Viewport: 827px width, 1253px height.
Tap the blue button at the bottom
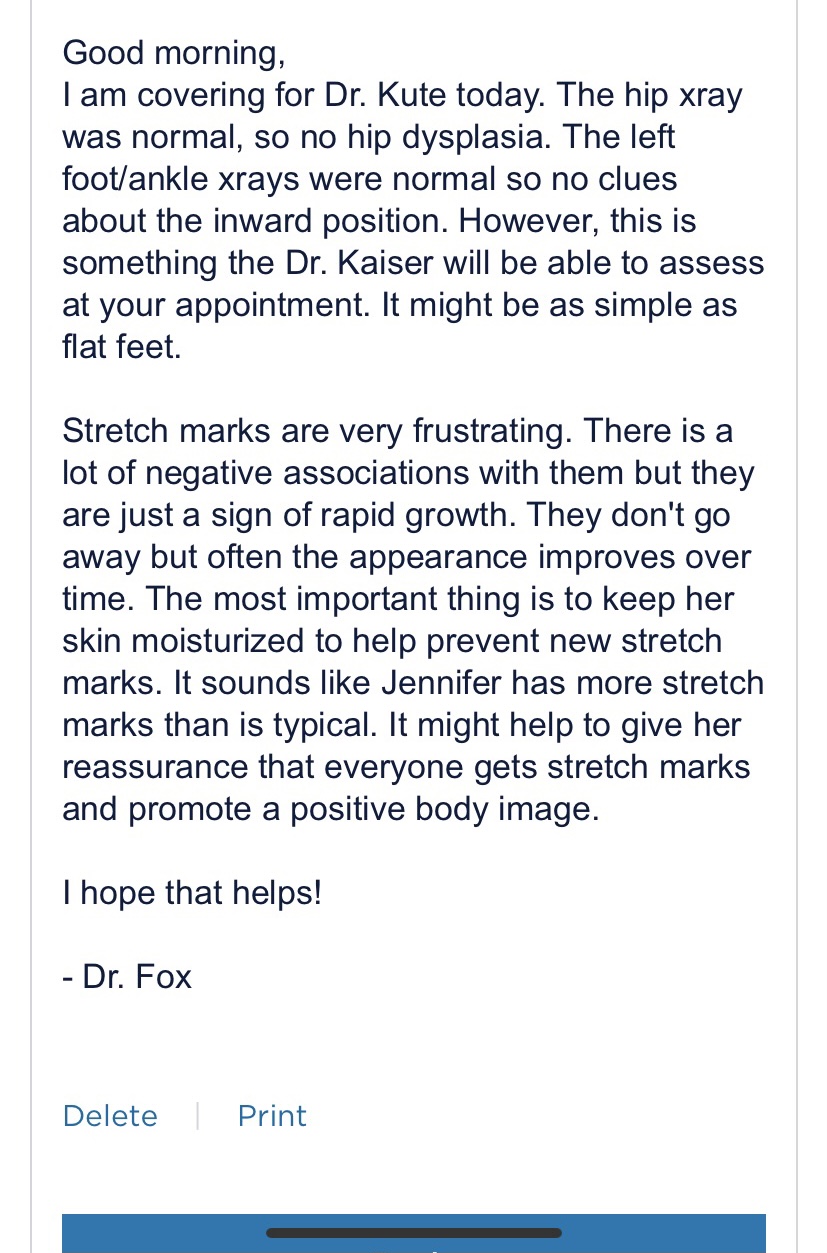[x=413, y=1240]
